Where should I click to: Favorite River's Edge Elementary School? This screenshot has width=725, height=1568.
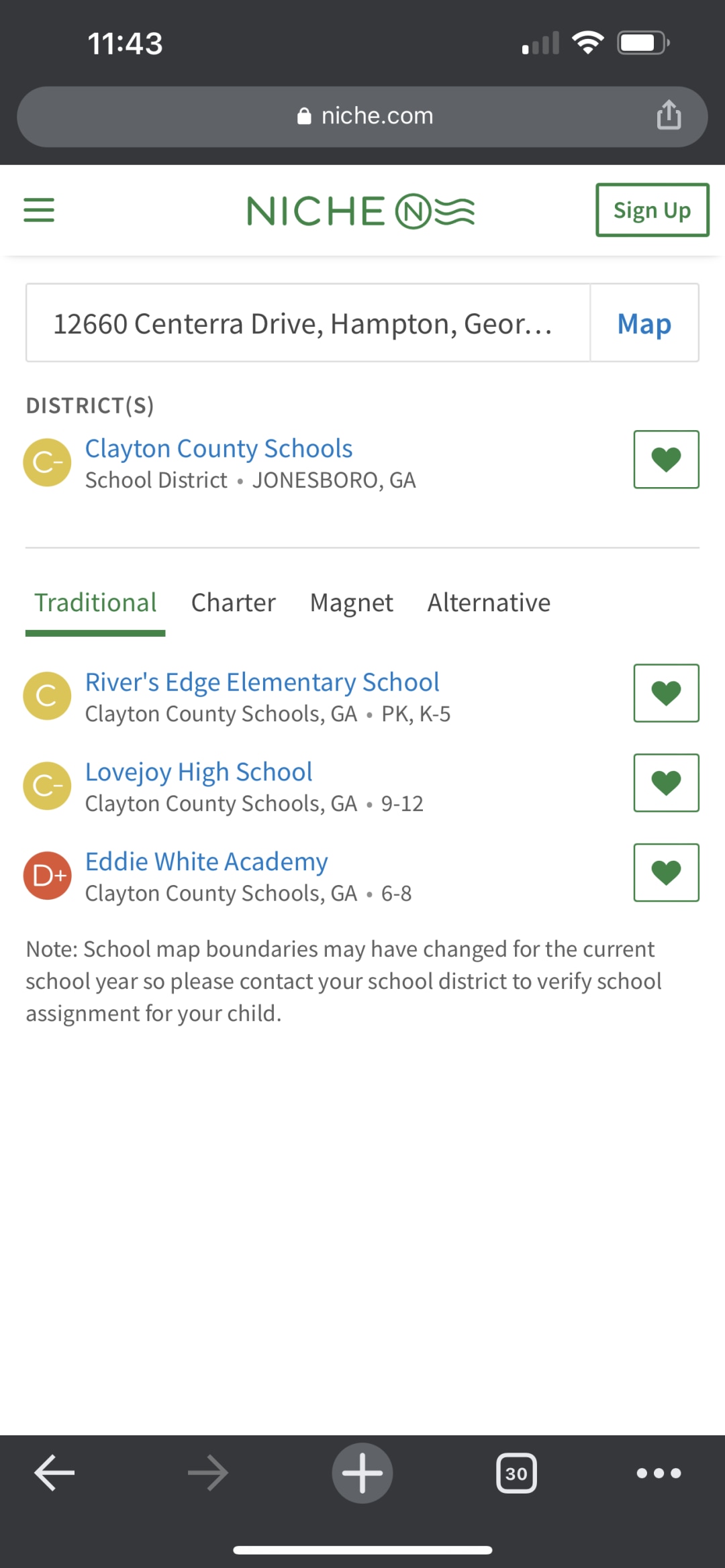point(667,693)
